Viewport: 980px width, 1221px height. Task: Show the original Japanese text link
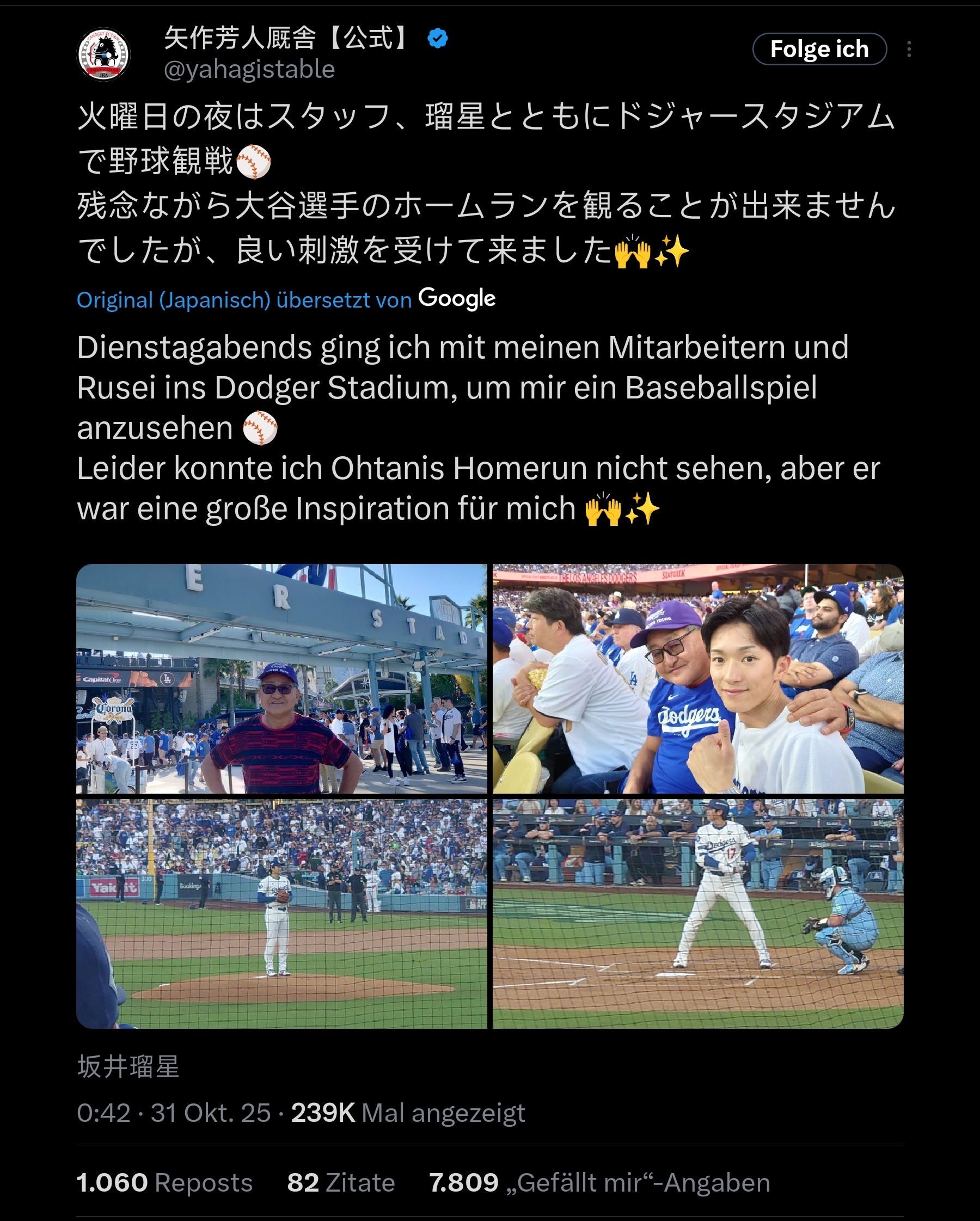click(243, 300)
